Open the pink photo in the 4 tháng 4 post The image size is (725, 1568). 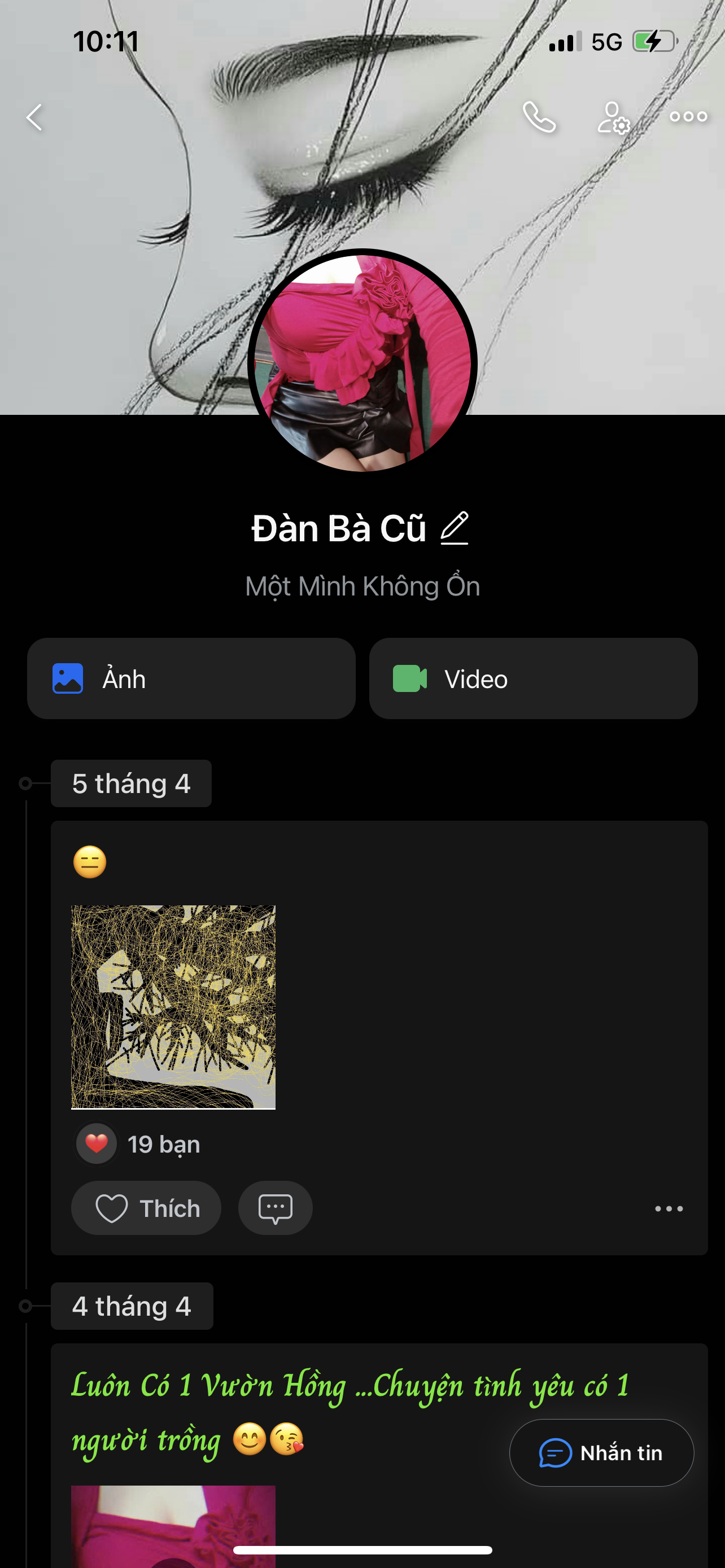click(x=173, y=1525)
